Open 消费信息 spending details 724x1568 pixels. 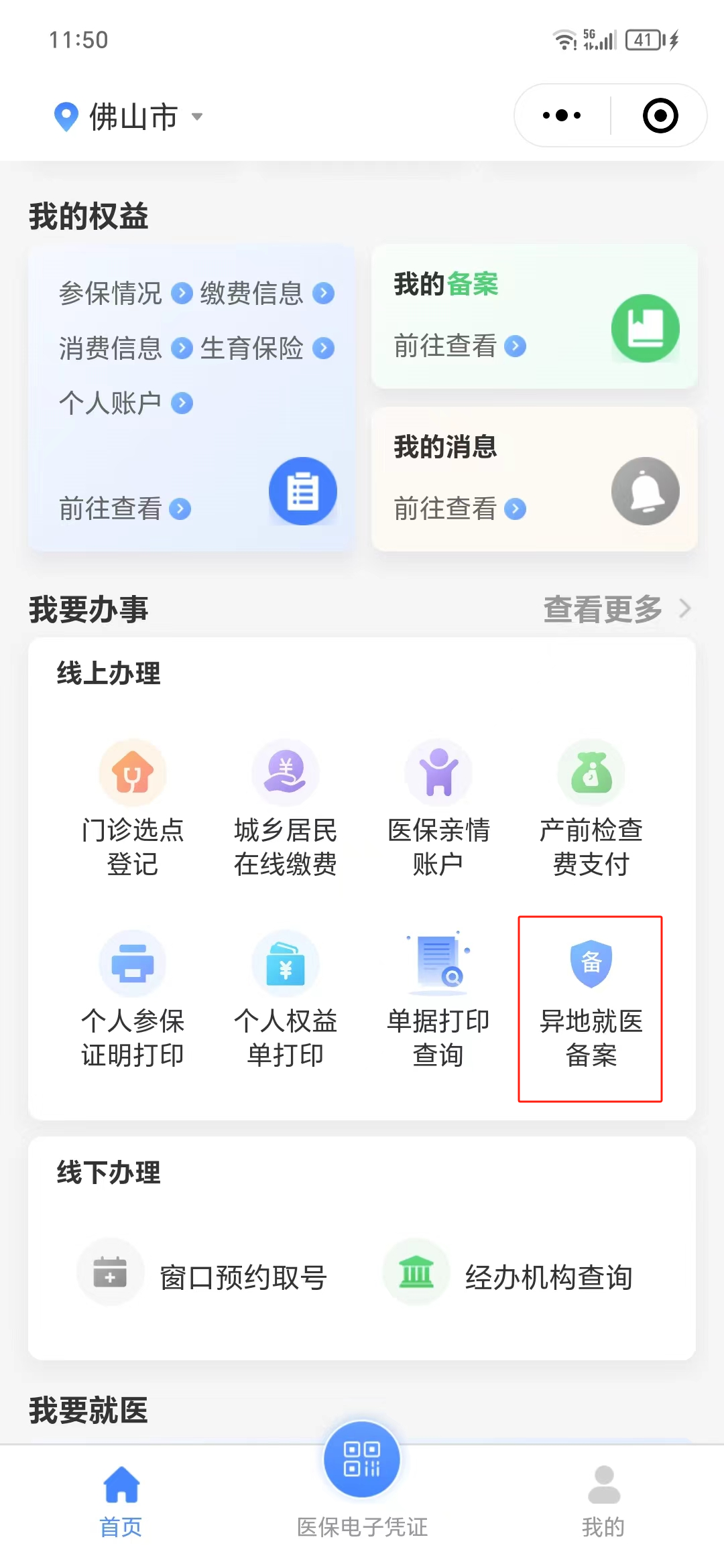[125, 348]
